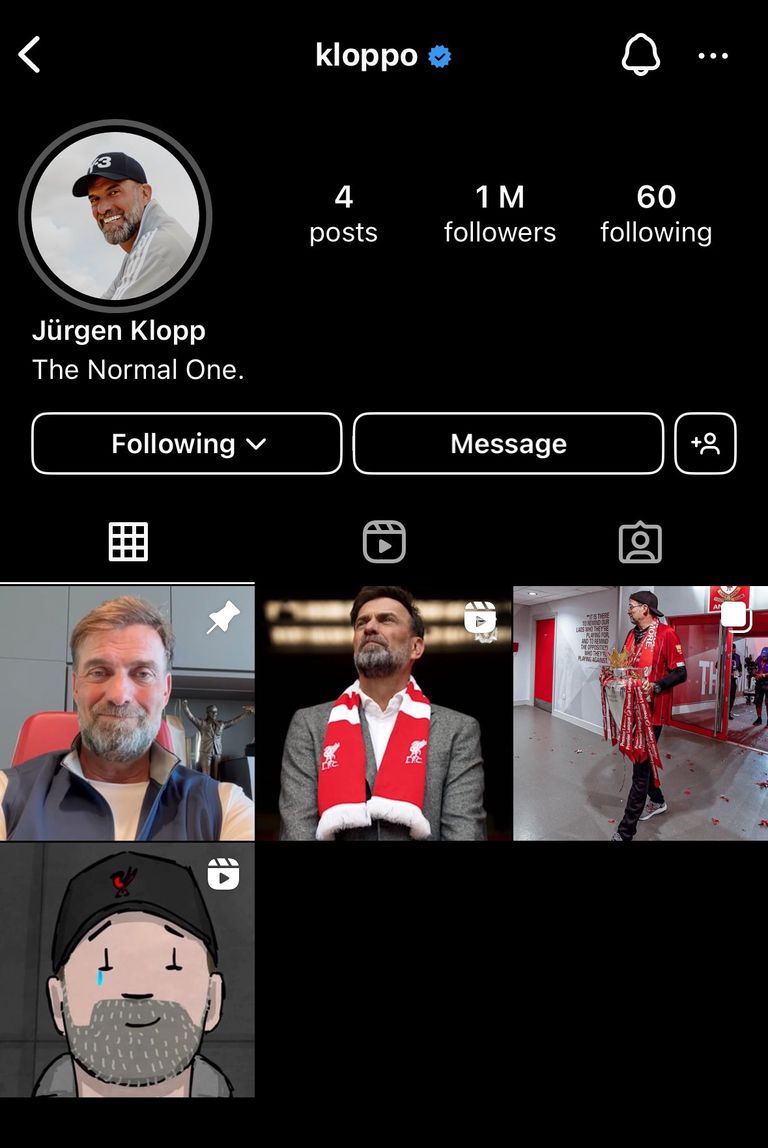This screenshot has height=1148, width=768.
Task: View kloppo's profile picture
Action: click(x=115, y=216)
